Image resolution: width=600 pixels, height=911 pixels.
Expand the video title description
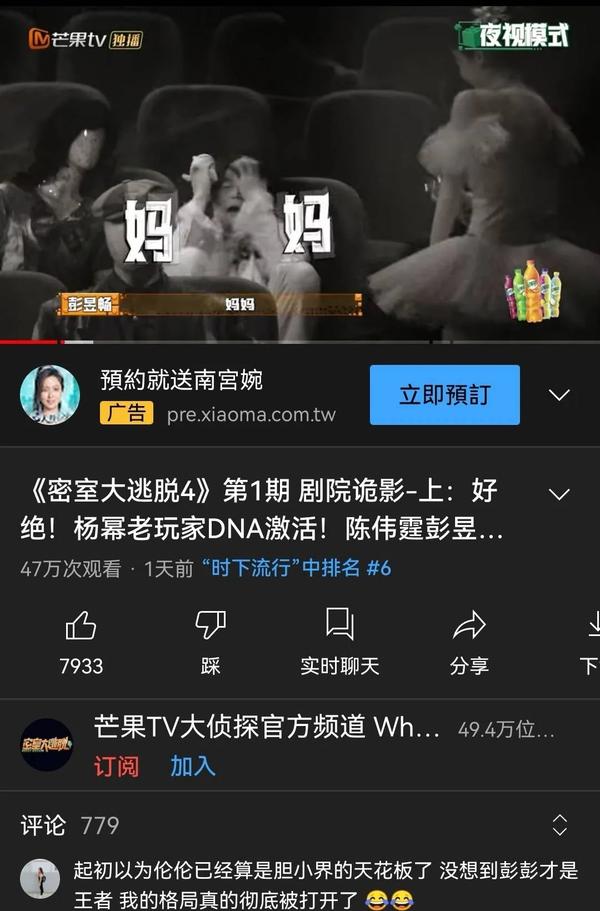coord(559,494)
